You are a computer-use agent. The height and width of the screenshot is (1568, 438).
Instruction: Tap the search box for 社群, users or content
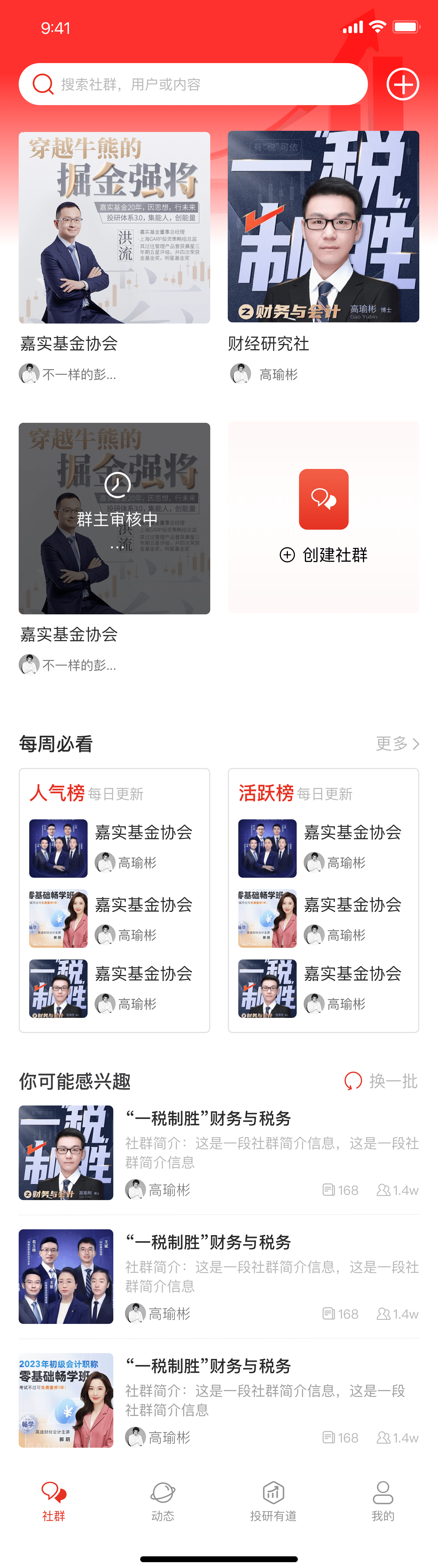click(x=193, y=84)
